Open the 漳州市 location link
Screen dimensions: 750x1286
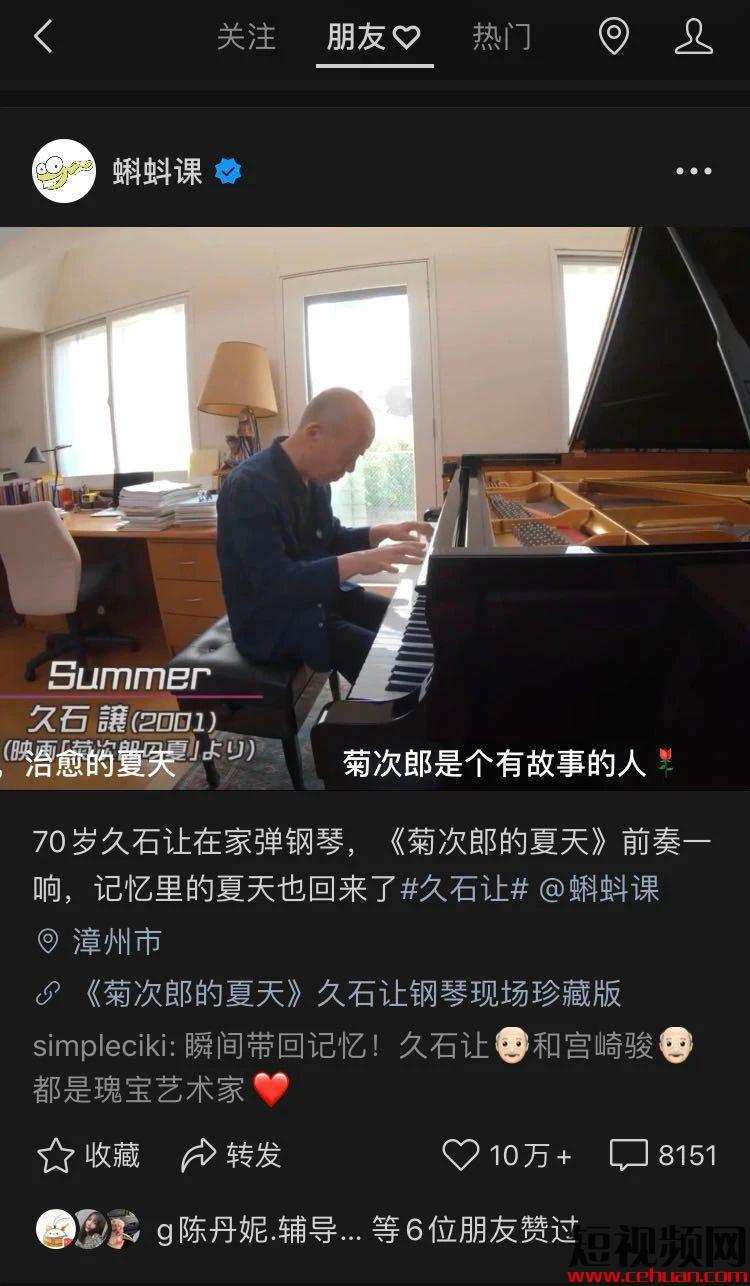click(116, 941)
